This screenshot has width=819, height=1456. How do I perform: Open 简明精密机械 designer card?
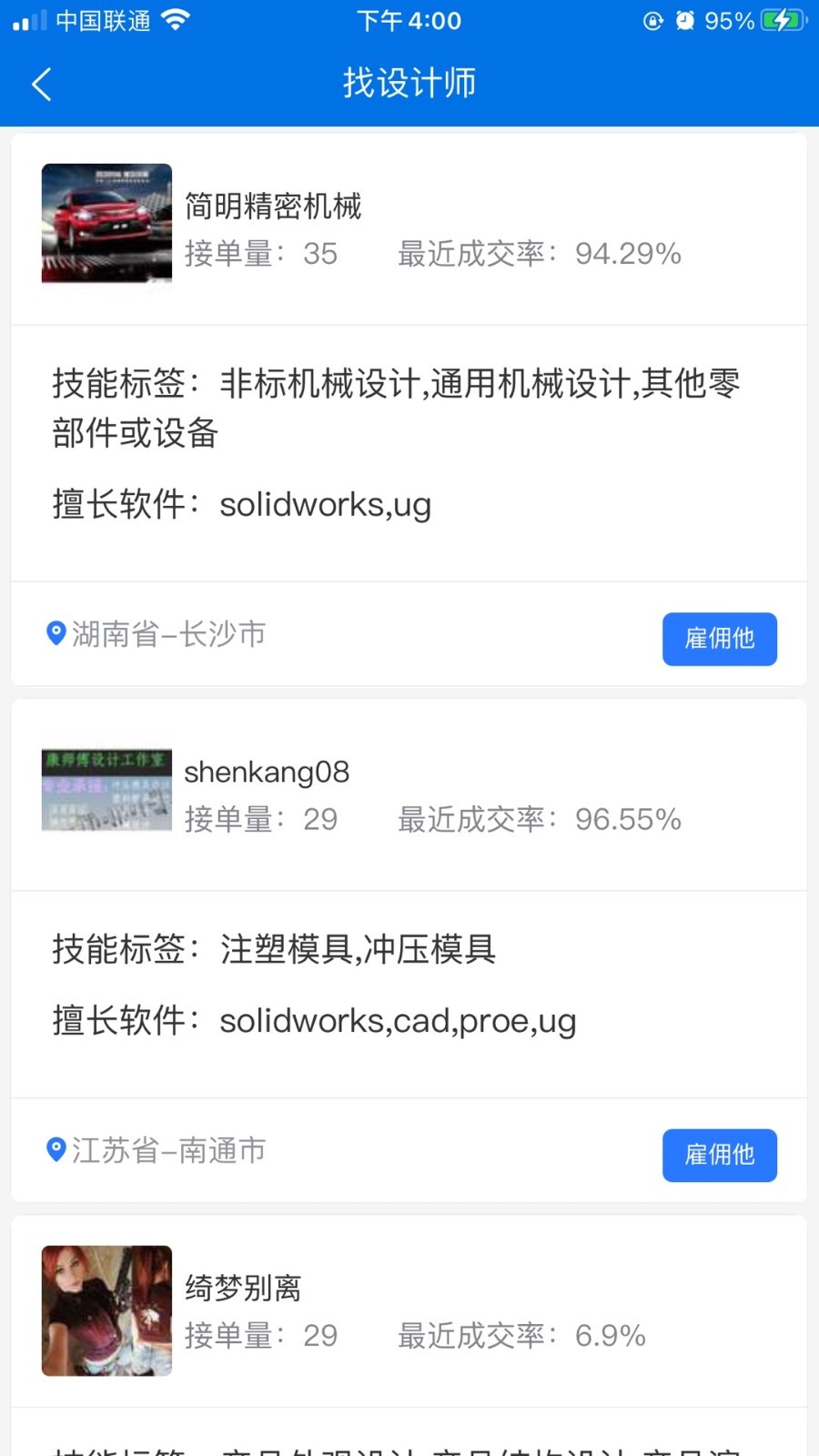[x=273, y=207]
